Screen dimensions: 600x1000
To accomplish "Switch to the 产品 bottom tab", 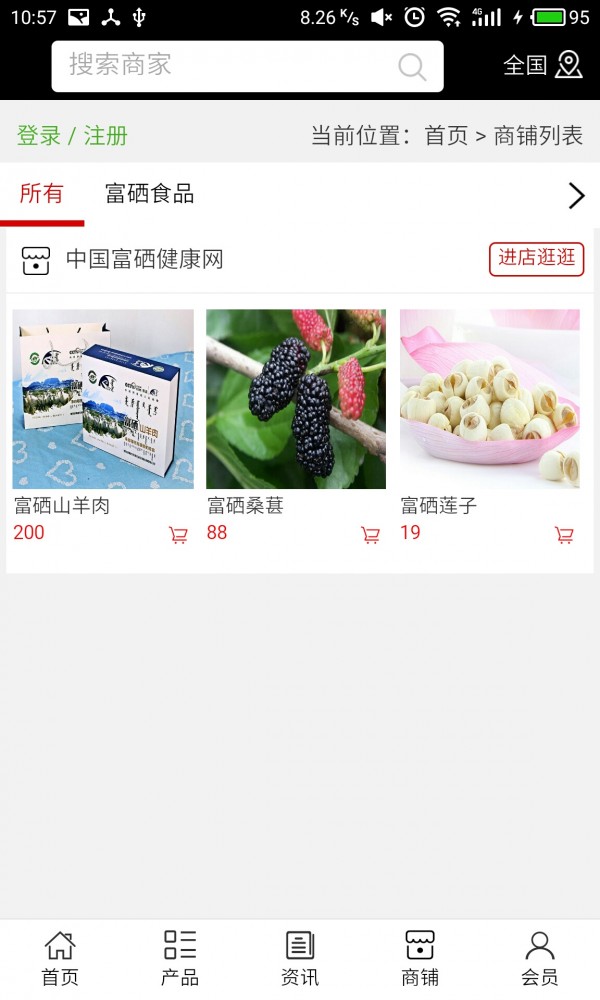I will point(180,958).
